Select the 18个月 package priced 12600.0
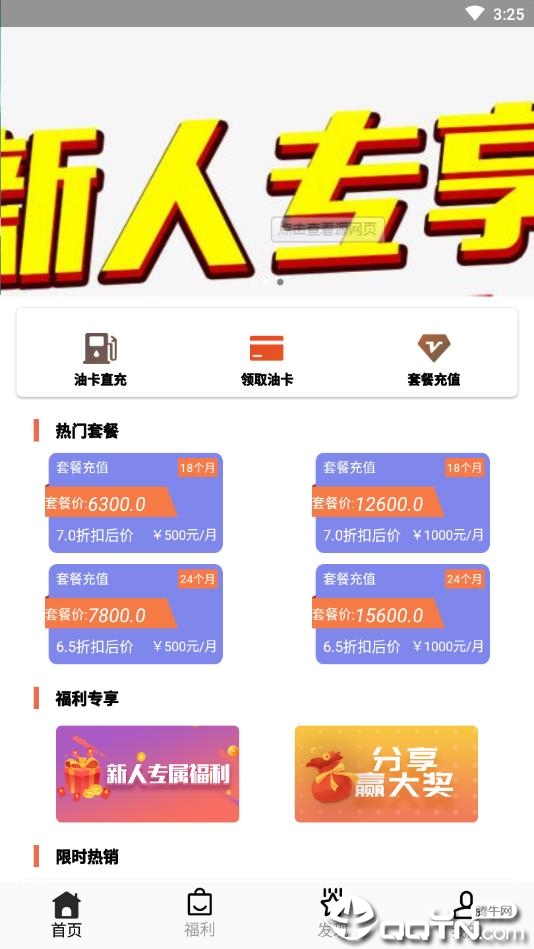Viewport: 534px width, 949px height. (x=402, y=503)
